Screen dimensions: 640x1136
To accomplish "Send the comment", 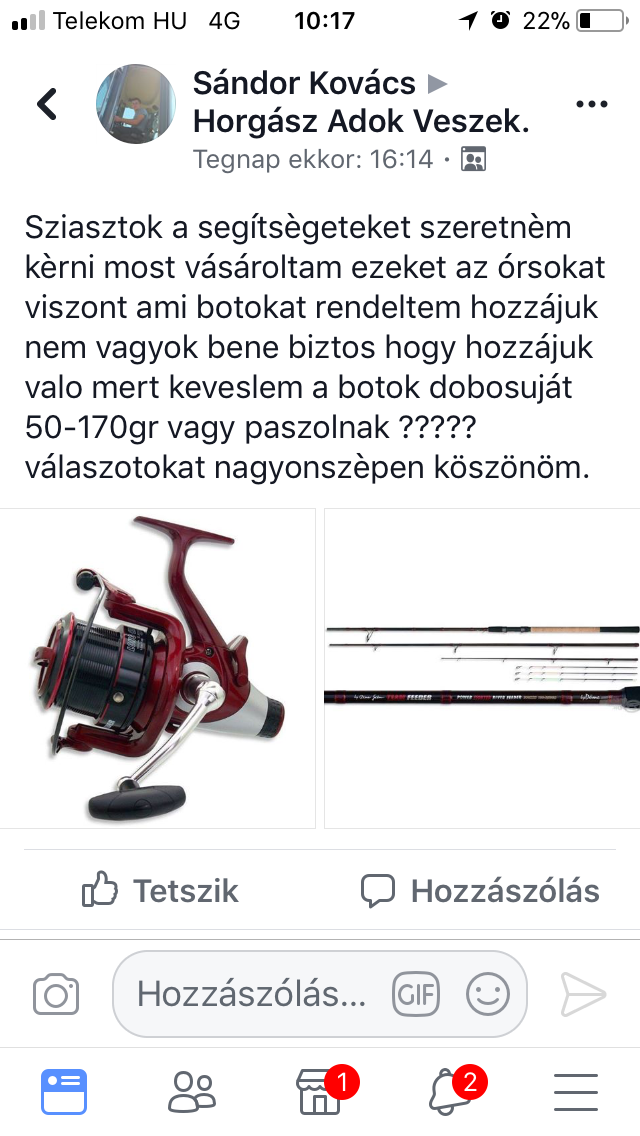I will [x=584, y=994].
